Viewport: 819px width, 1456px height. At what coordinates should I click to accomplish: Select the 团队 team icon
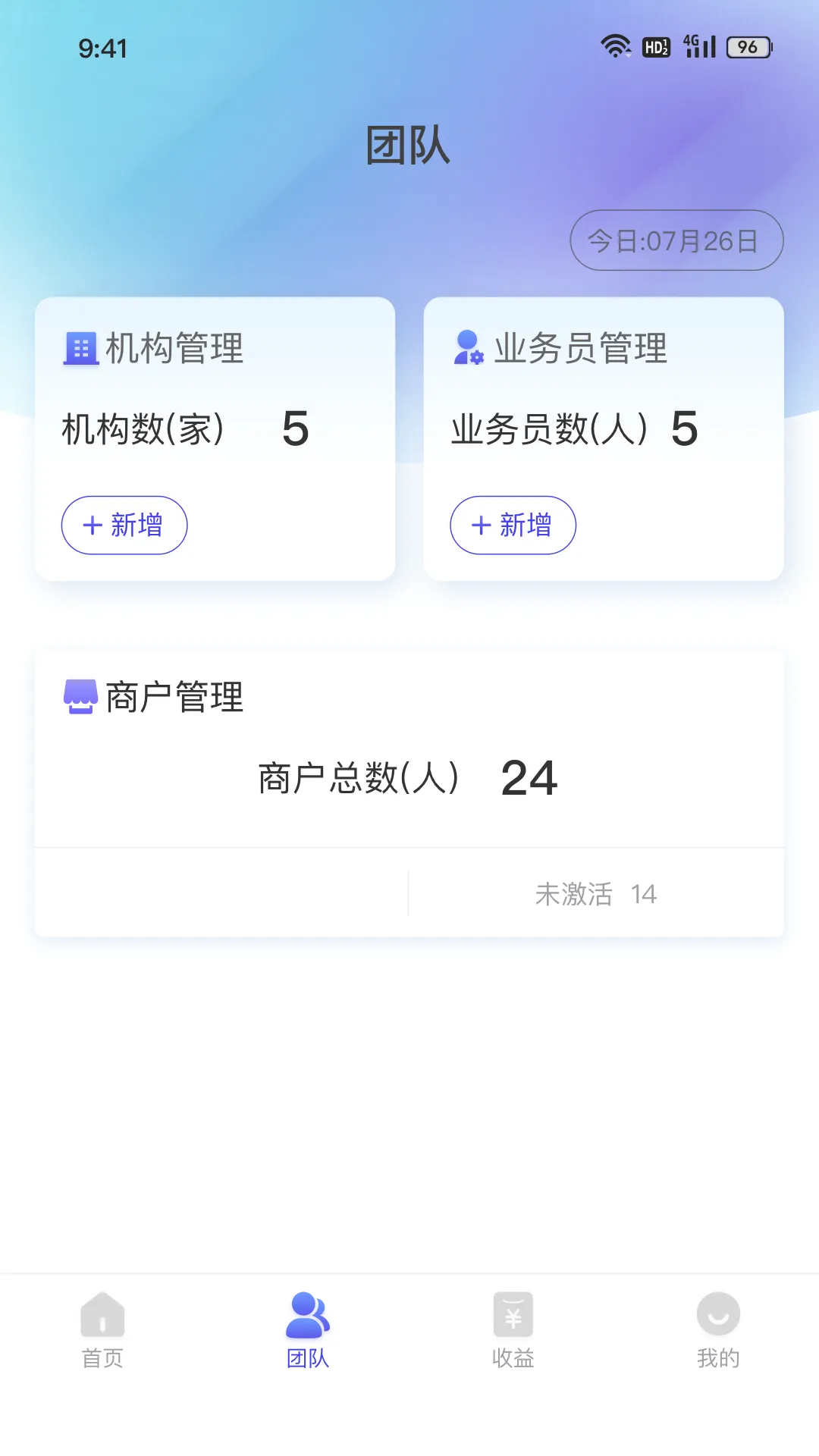pyautogui.click(x=306, y=1314)
